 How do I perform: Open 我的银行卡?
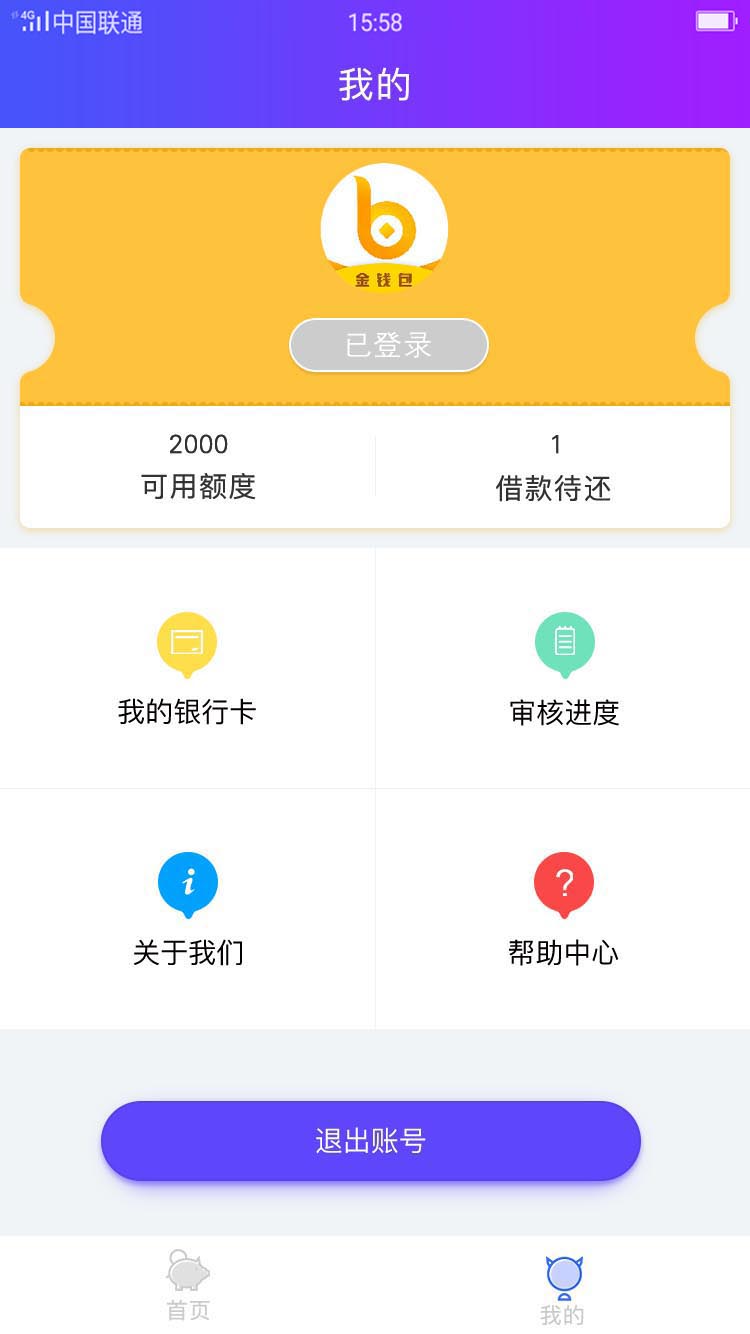coord(187,668)
